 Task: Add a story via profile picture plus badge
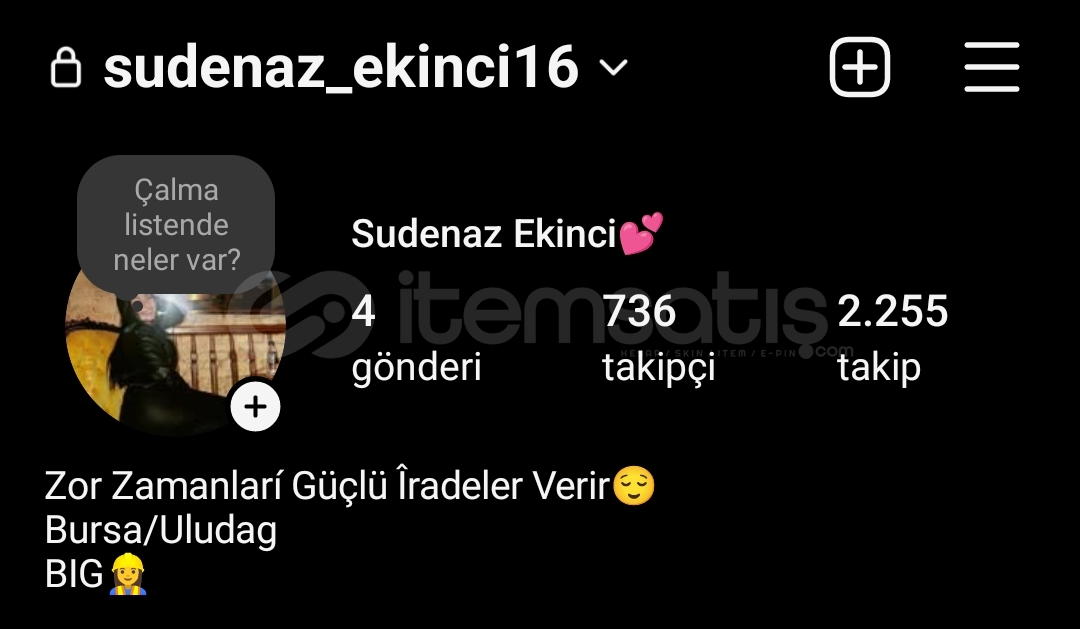click(x=256, y=407)
